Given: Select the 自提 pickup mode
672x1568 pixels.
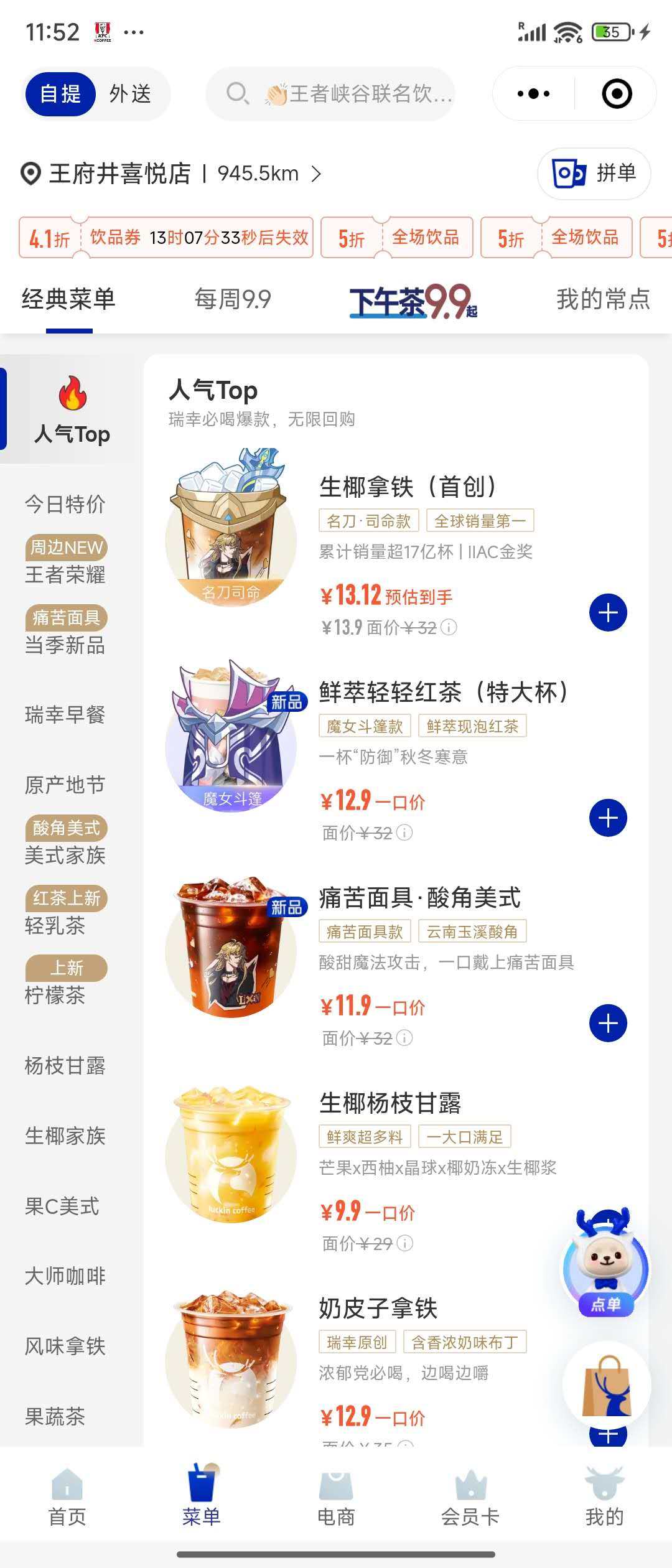Looking at the screenshot, I should [62, 94].
